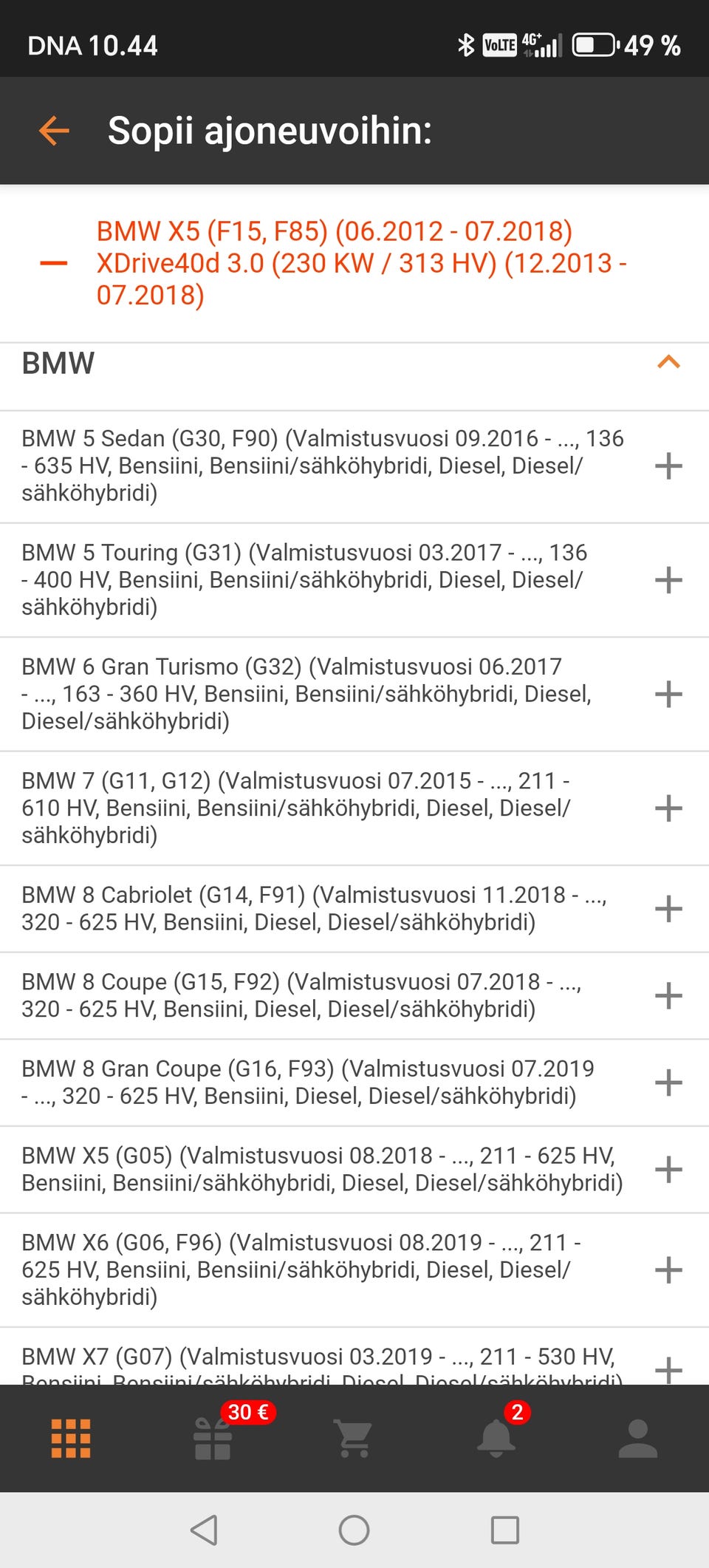Go back using the orange arrow
Screen dimensions: 709x1568
[54, 131]
